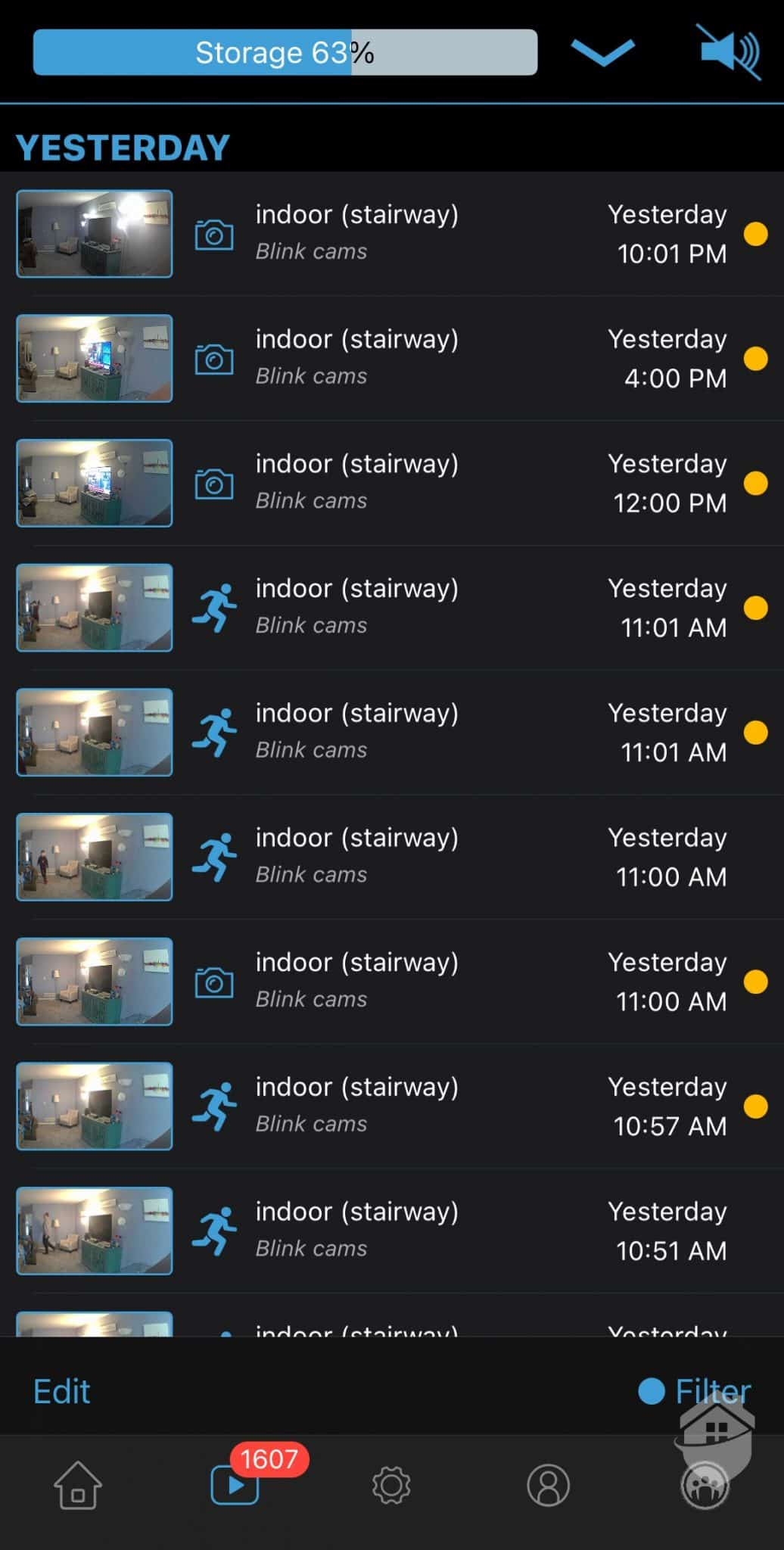Switch to the clips tab with 1607 badge
The height and width of the screenshot is (1550, 784).
click(235, 1485)
